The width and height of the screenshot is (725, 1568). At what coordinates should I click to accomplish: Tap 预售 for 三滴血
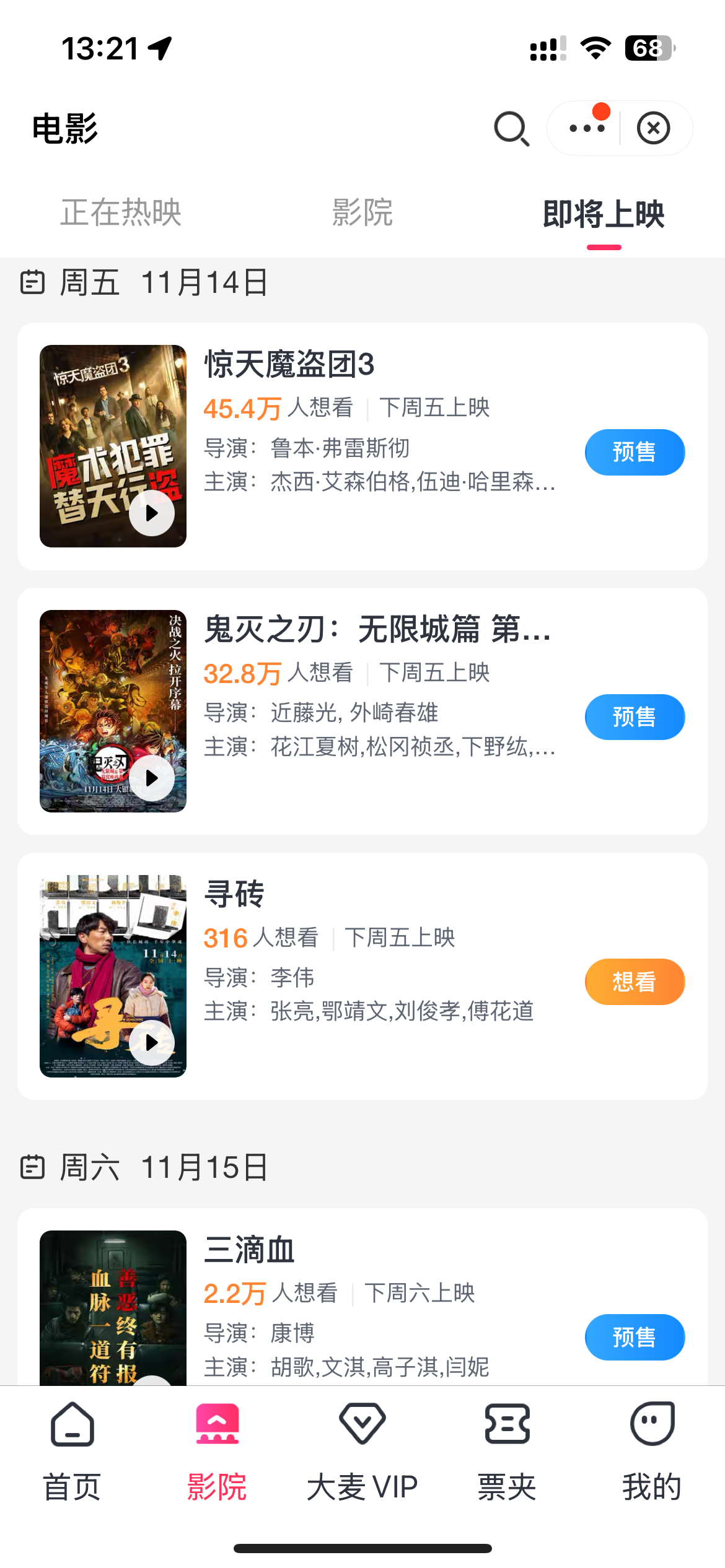635,1337
